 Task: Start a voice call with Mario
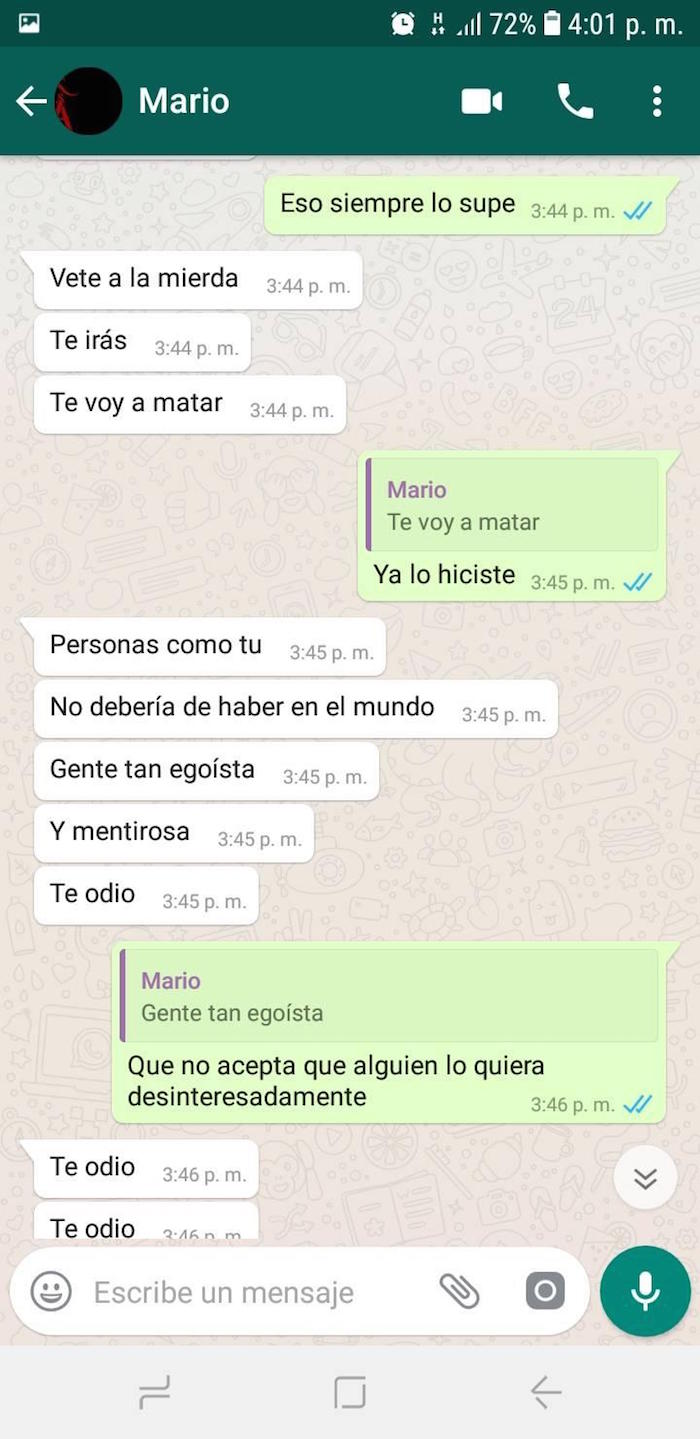(575, 101)
